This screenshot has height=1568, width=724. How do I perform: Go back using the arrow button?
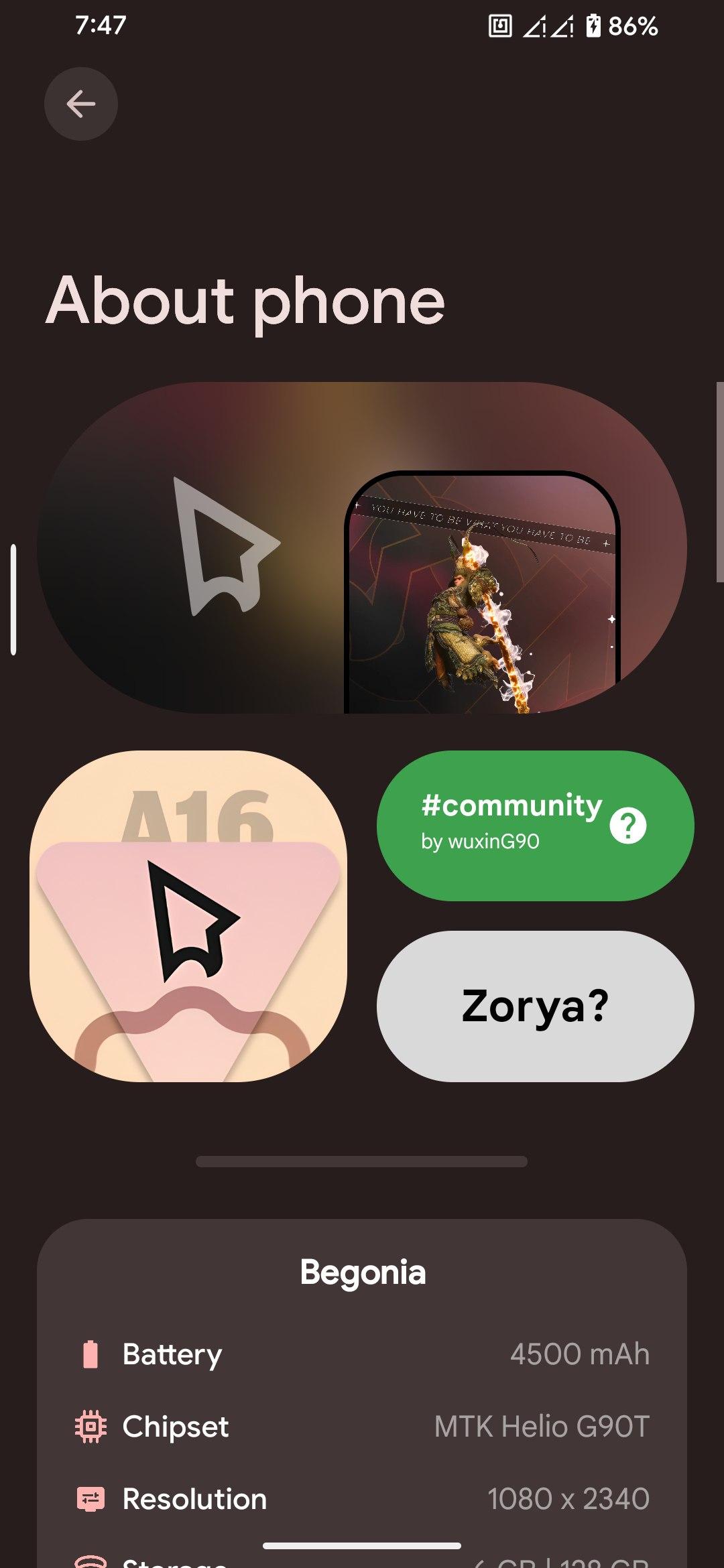(81, 104)
